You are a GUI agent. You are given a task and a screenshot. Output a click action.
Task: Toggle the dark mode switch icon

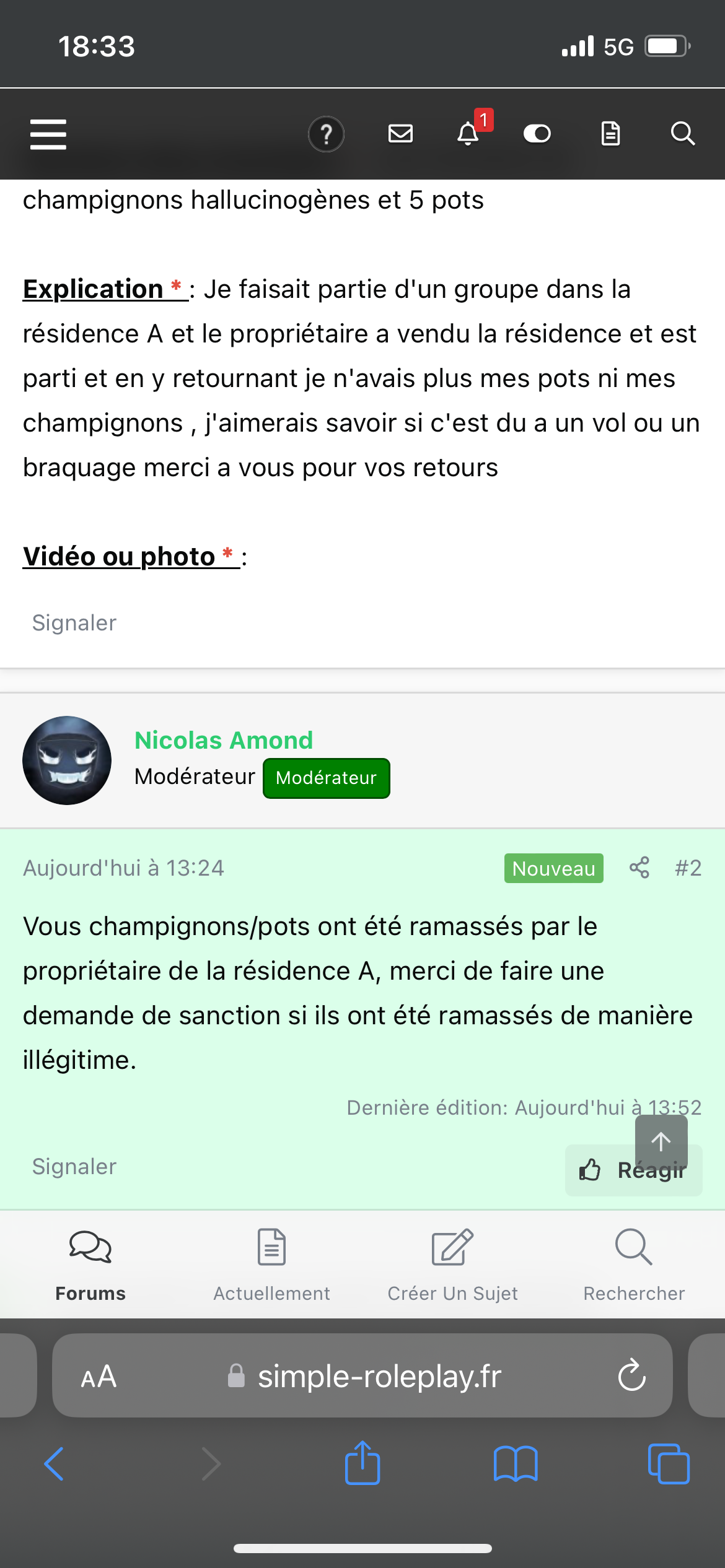click(537, 134)
